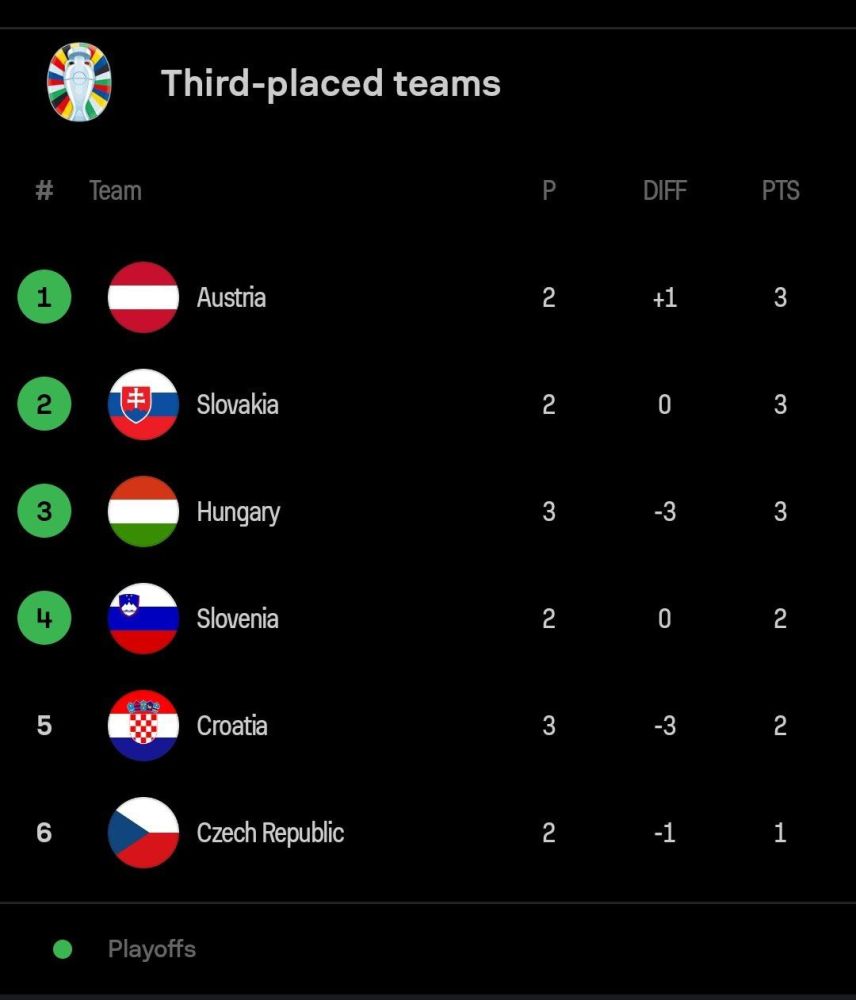Select Croatia in the standings

click(232, 726)
